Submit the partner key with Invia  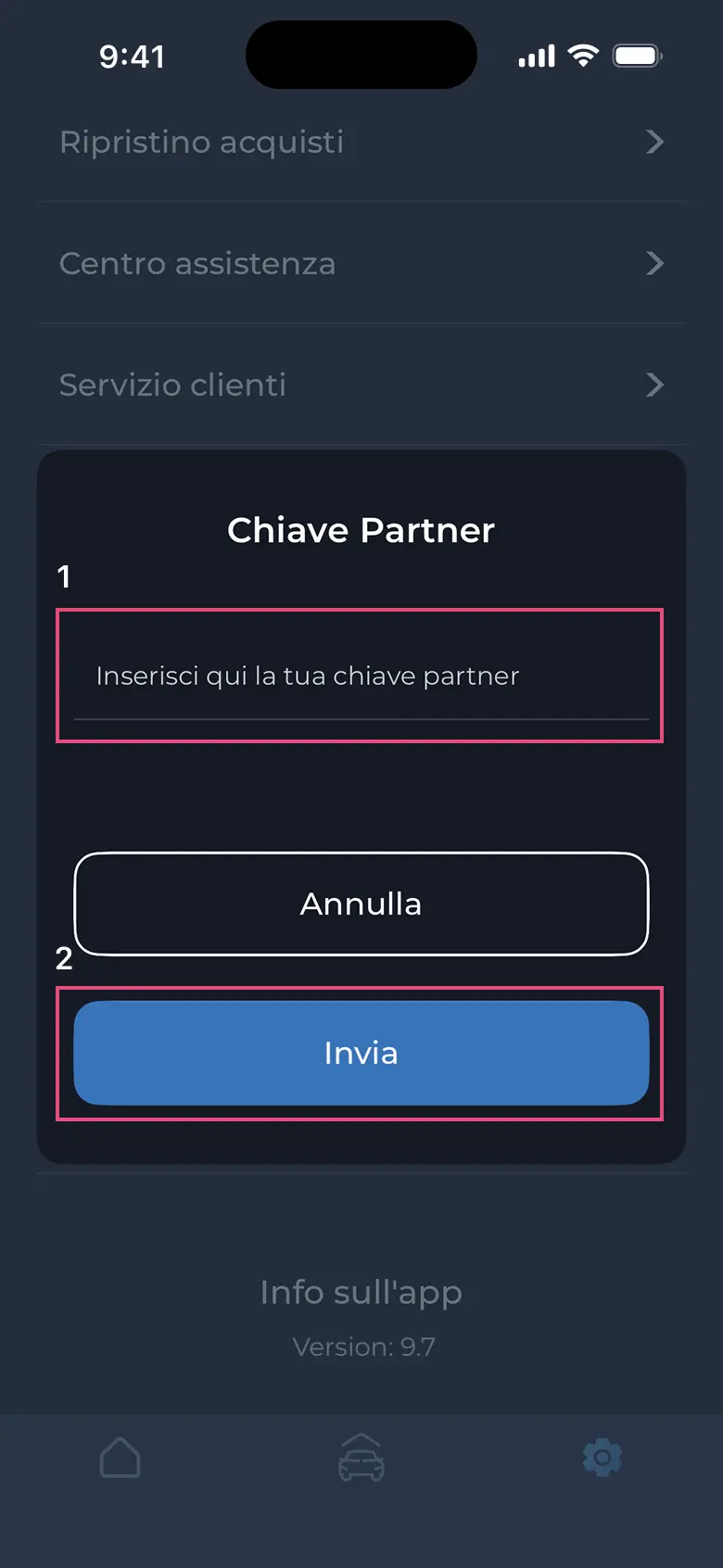tap(361, 1053)
